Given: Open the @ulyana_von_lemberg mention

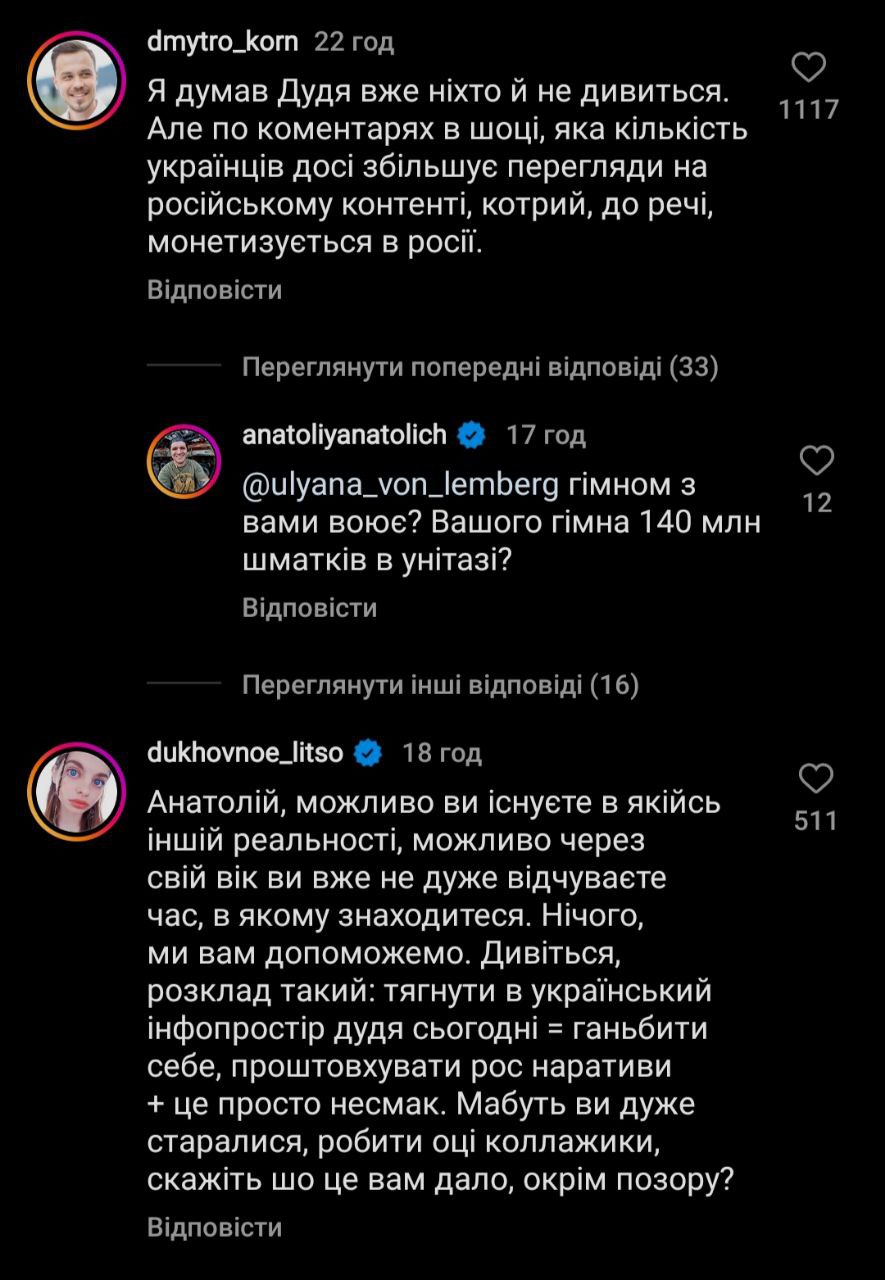Looking at the screenshot, I should [x=401, y=485].
